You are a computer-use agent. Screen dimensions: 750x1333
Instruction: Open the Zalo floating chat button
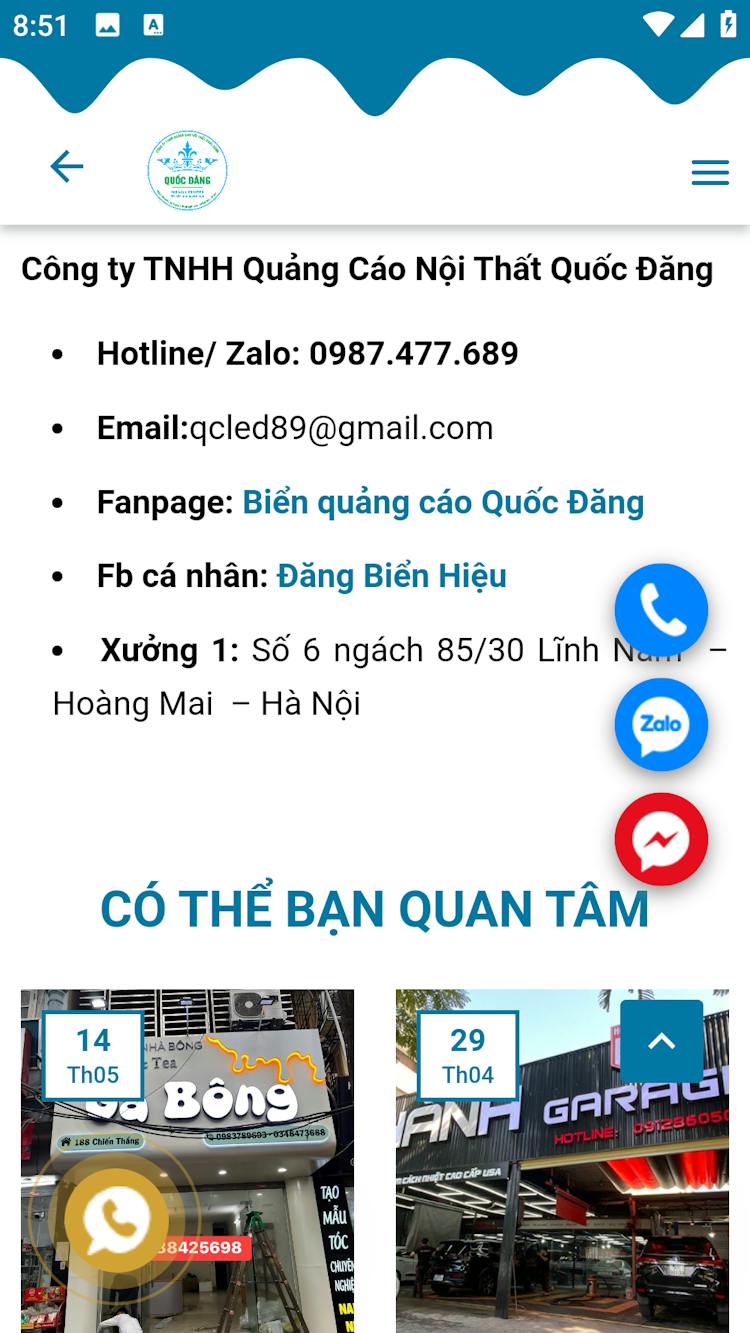[661, 725]
